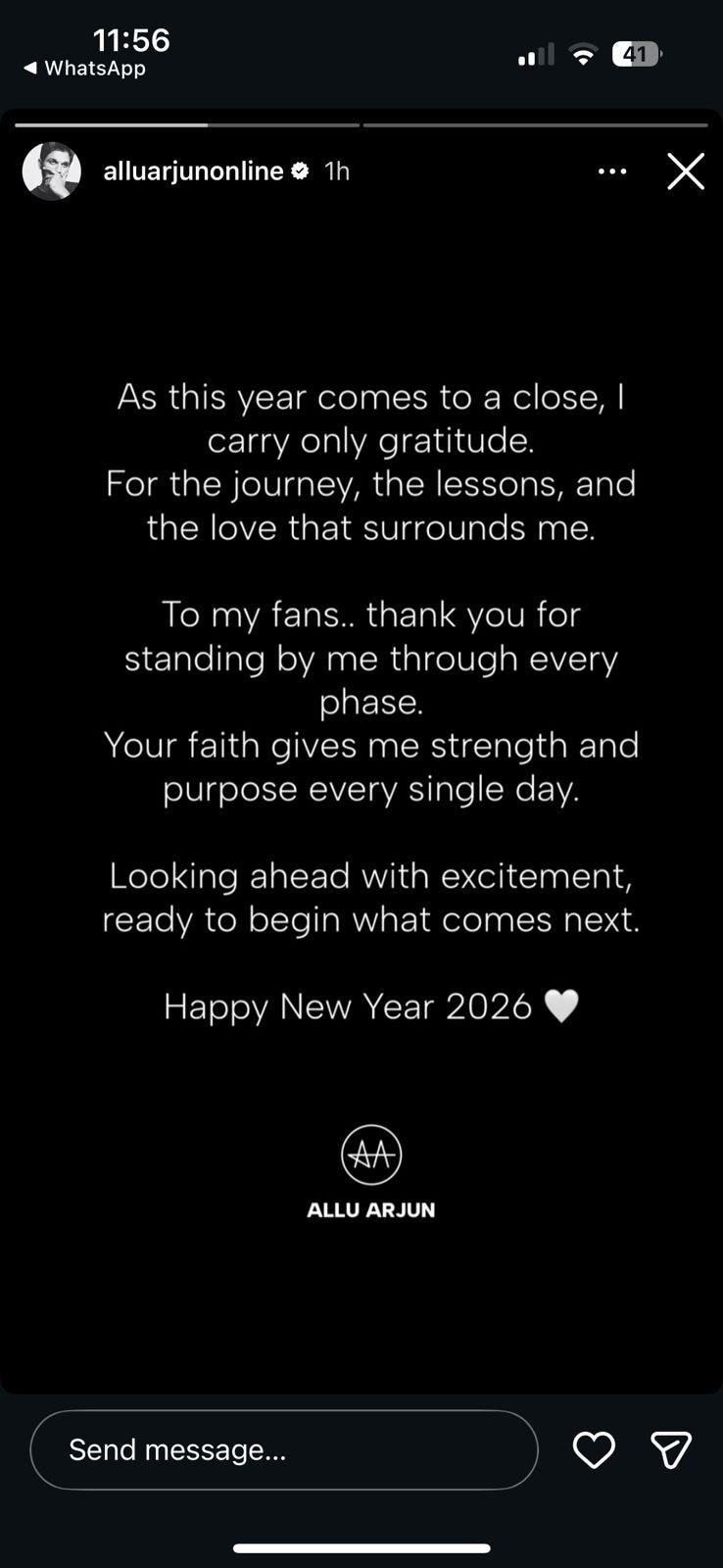Click the Allu Arjun AA logo in the story

(x=370, y=1154)
